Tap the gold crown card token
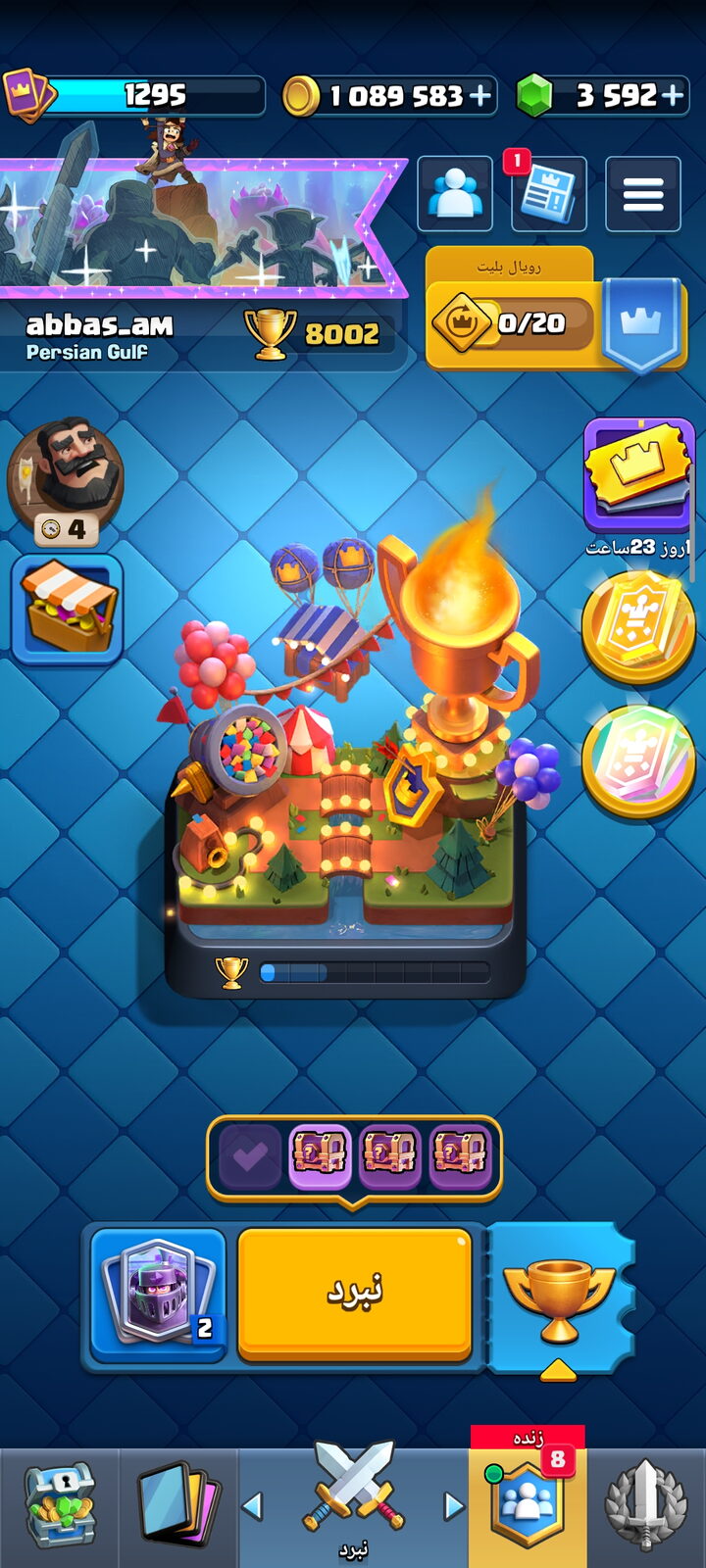 tap(638, 626)
